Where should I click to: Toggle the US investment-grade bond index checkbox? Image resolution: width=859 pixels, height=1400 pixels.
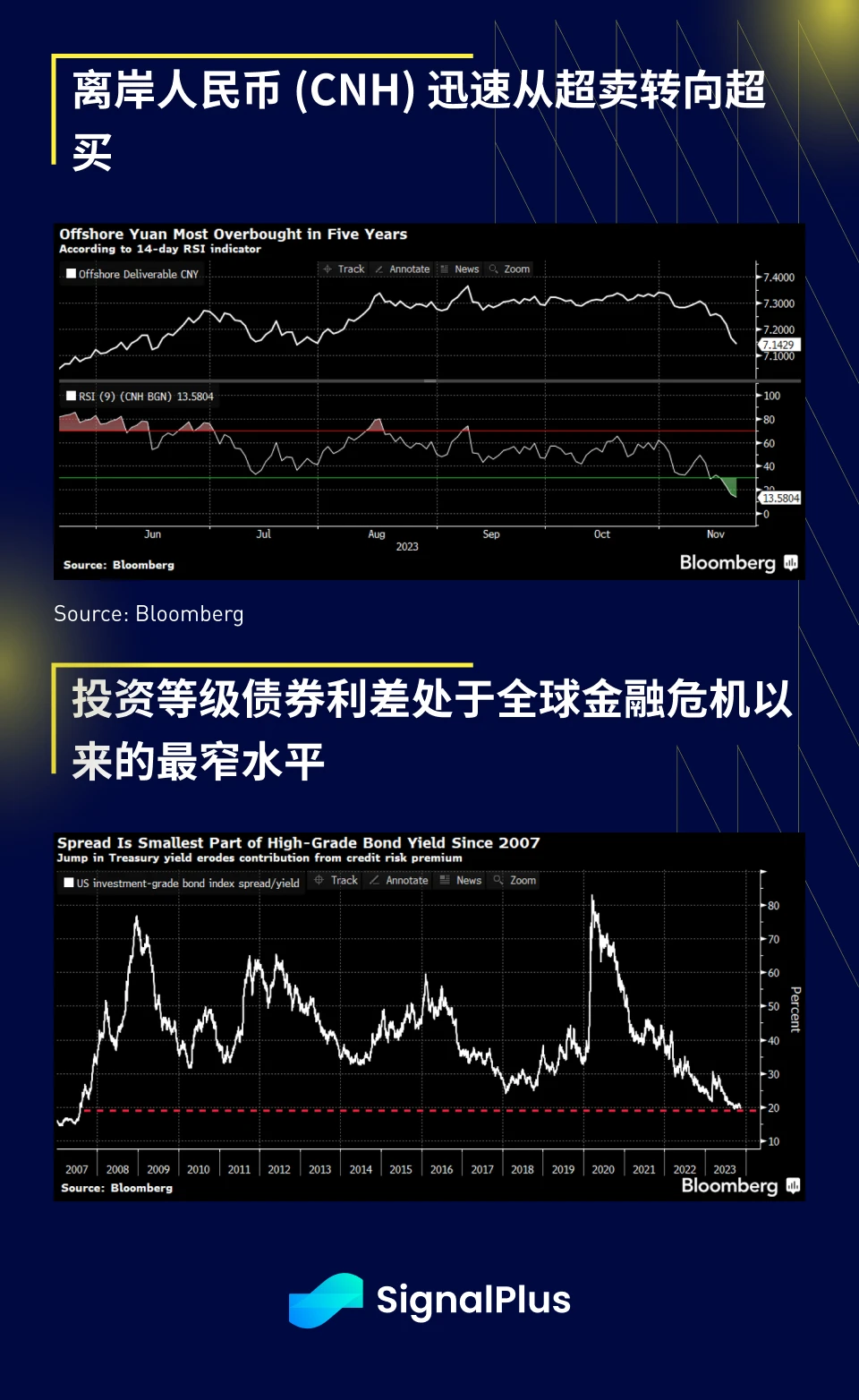coord(68,883)
